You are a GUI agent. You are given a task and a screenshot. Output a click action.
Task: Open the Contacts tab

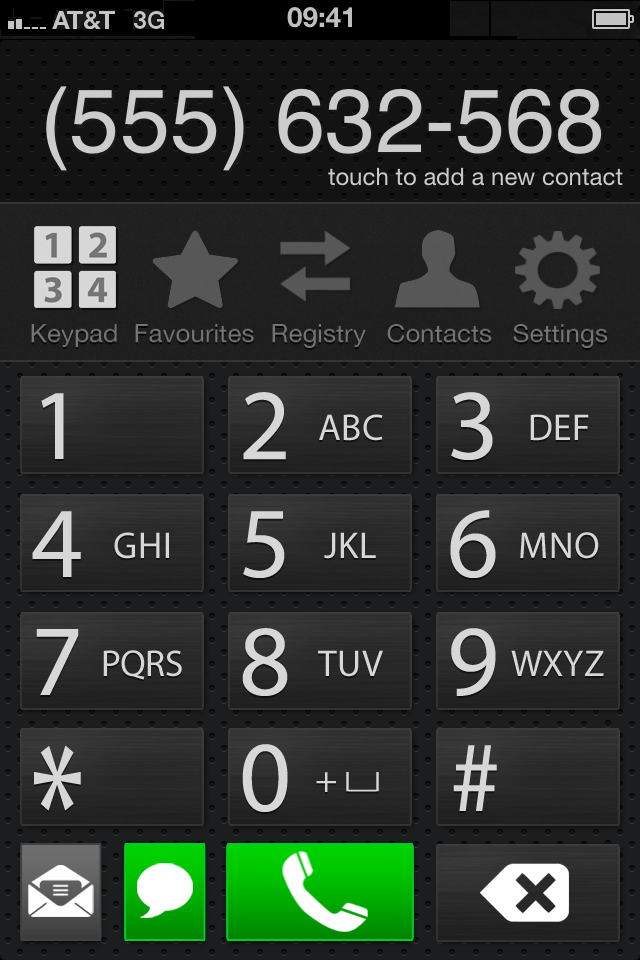pos(439,285)
